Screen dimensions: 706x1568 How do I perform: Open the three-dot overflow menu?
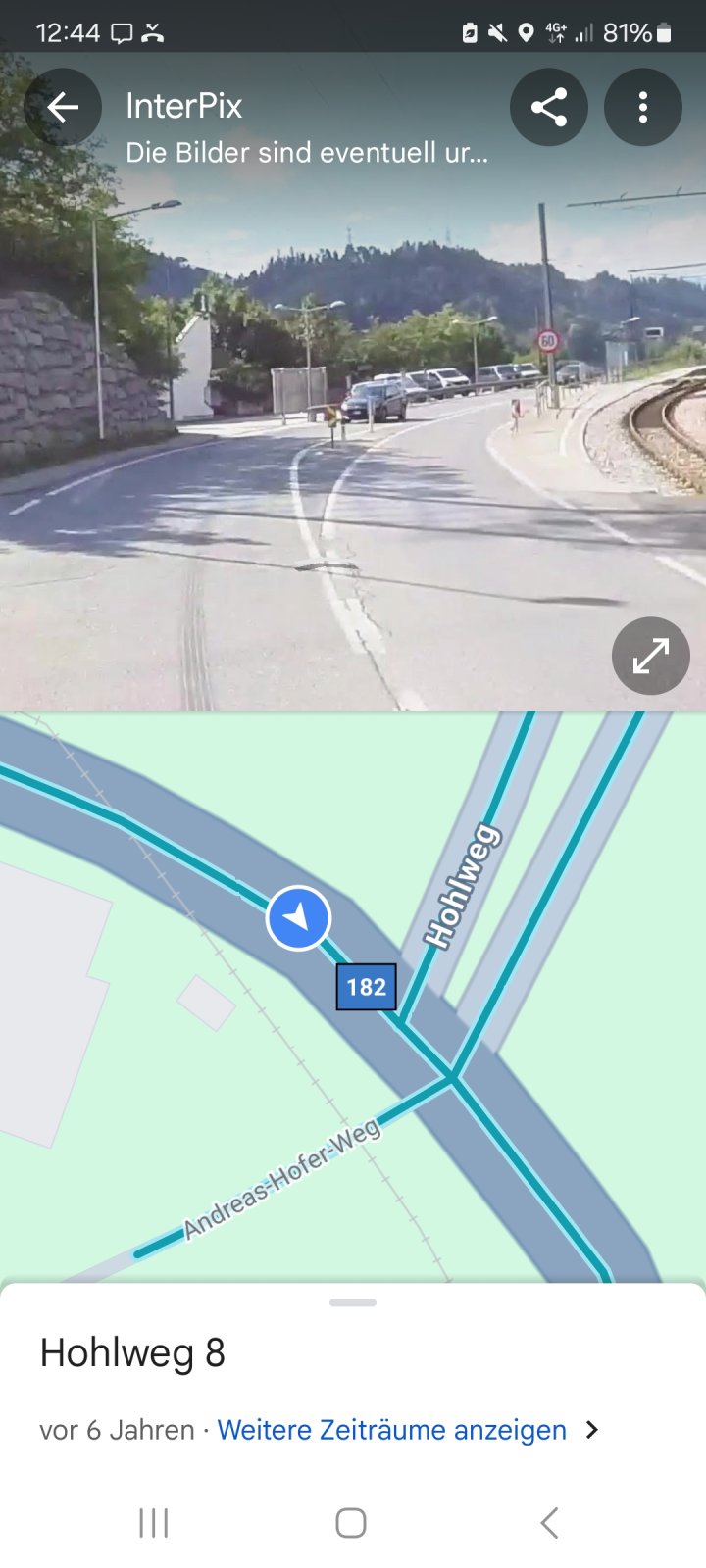point(643,107)
